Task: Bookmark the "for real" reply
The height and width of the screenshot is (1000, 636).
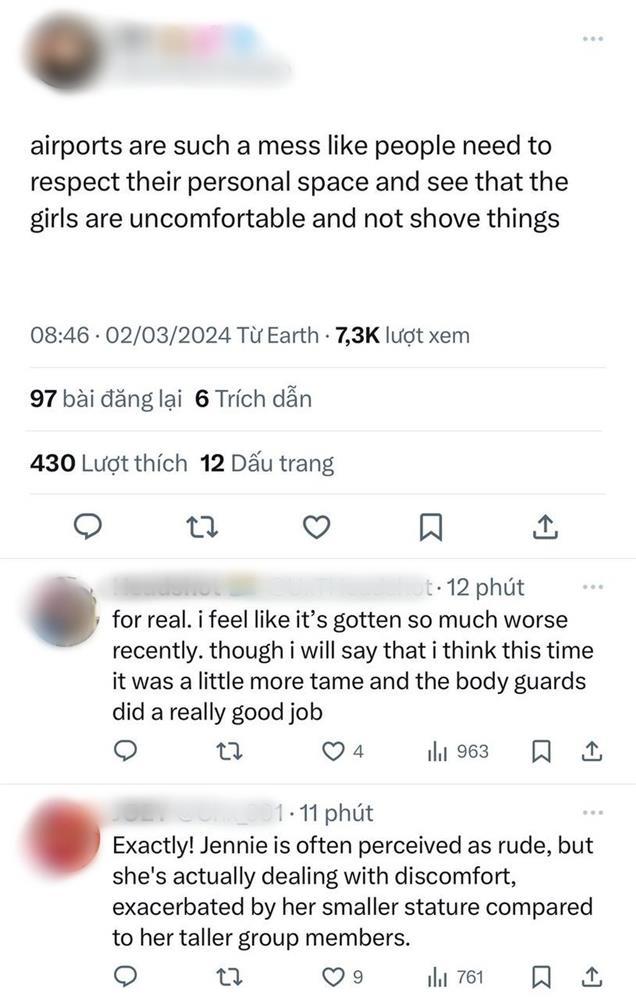Action: tap(540, 750)
